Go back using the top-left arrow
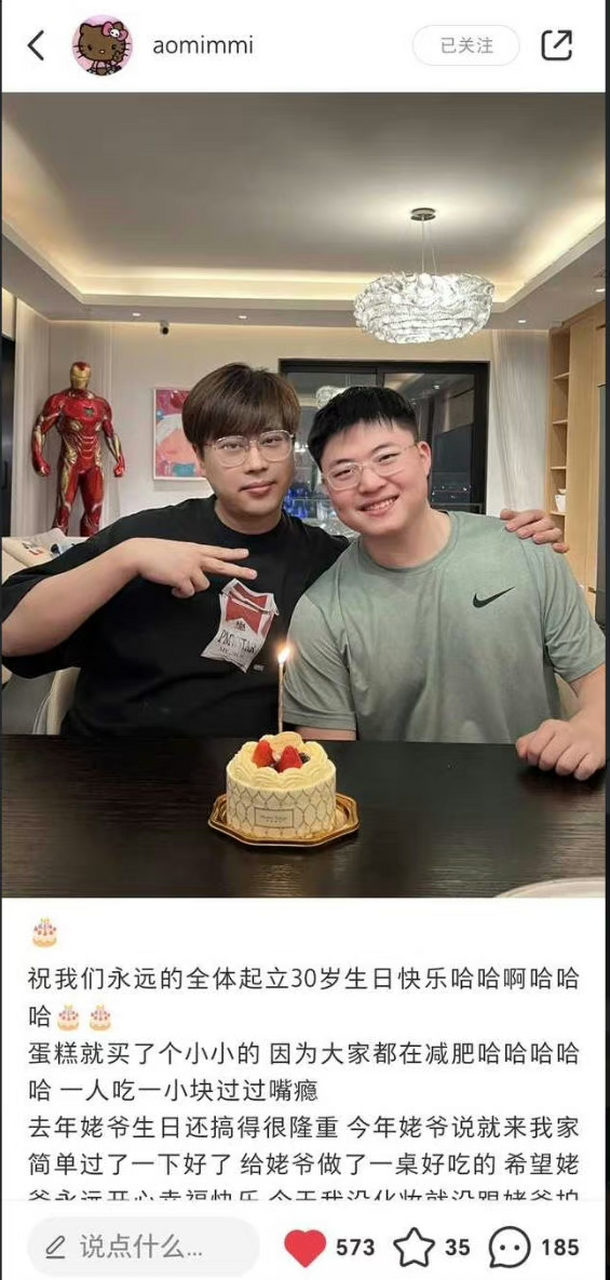Screen dimensions: 610x1280 pos(36,45)
